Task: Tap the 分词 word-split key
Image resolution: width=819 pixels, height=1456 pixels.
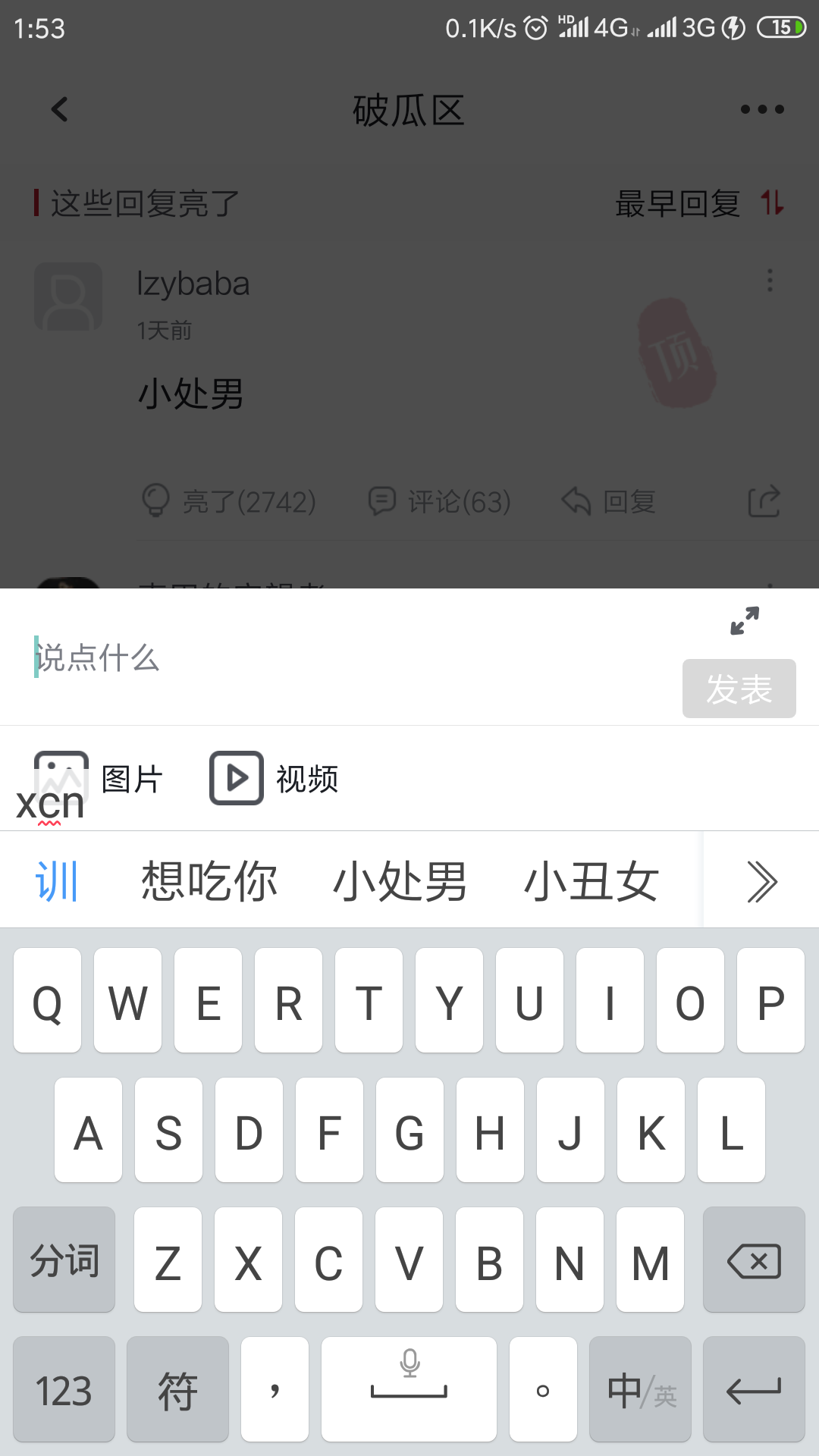Action: pyautogui.click(x=64, y=1260)
